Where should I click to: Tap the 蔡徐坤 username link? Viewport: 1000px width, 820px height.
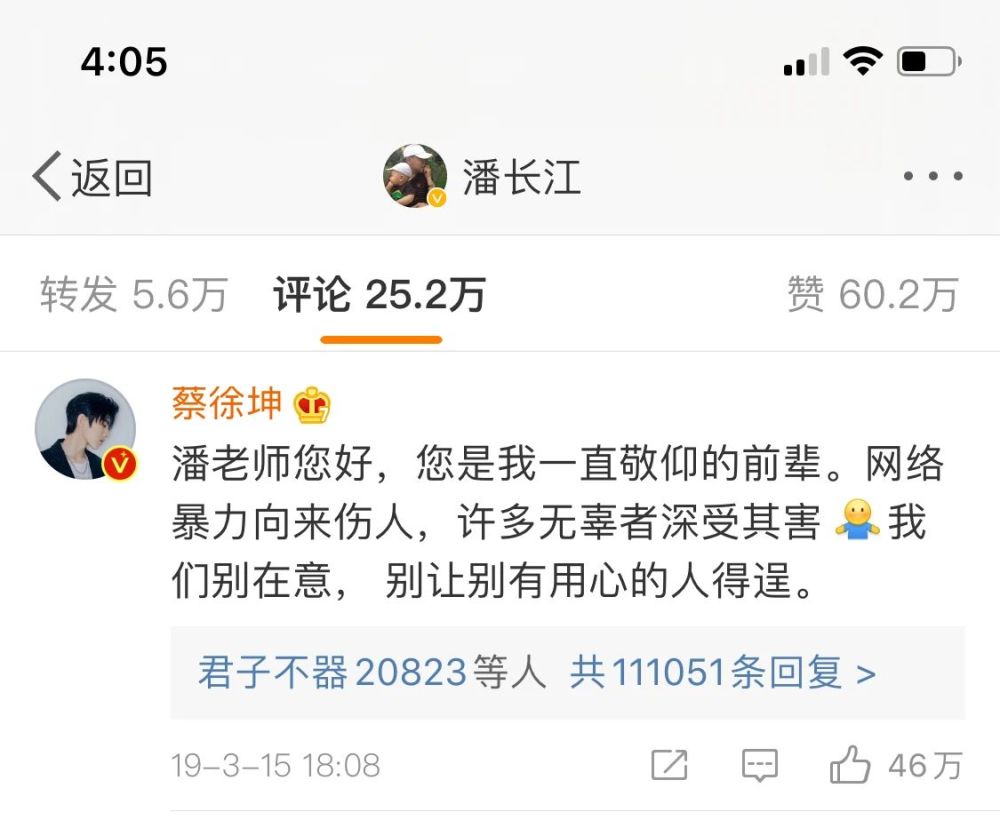coord(226,403)
